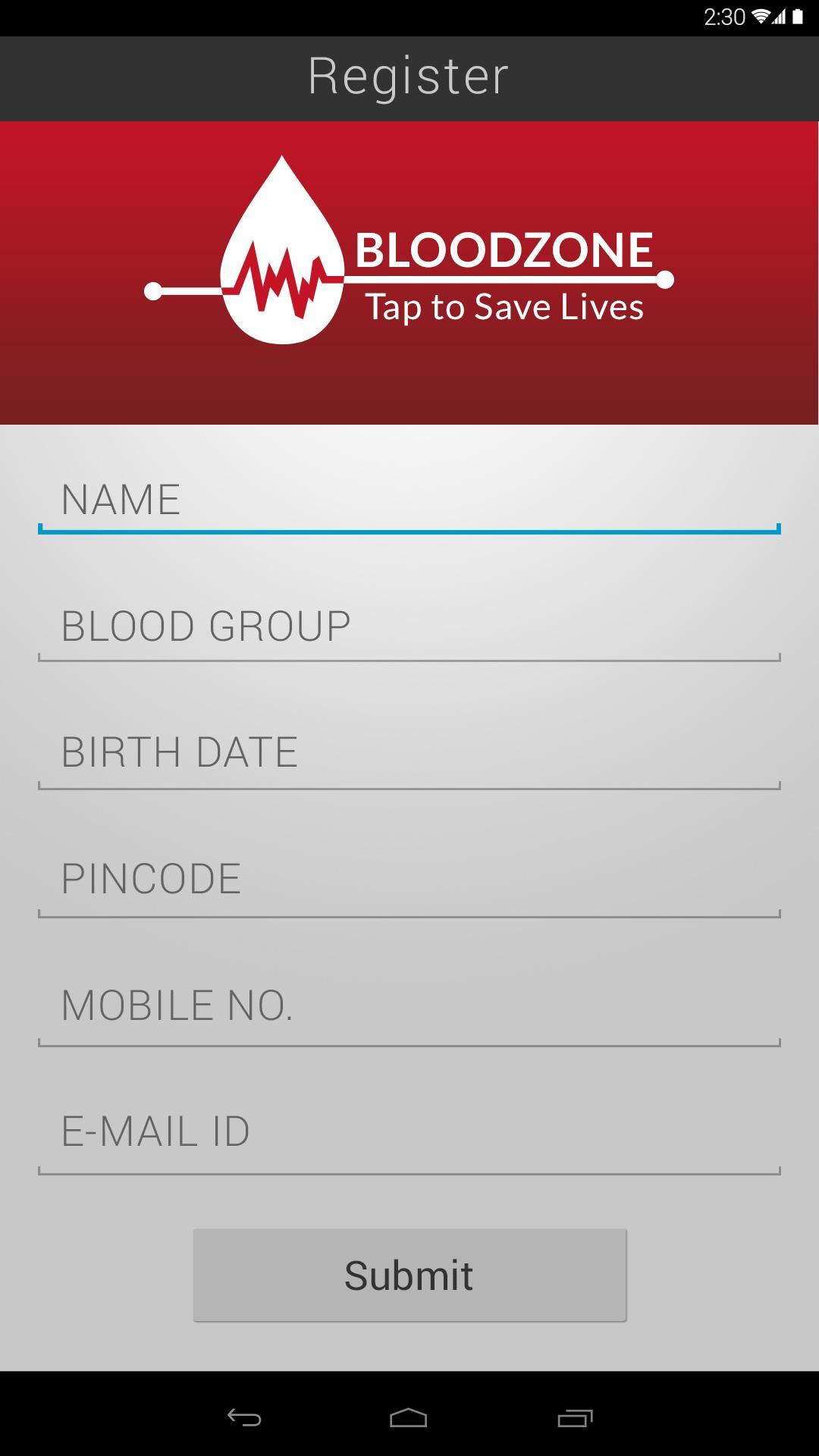Submit the registration form

coord(409,1276)
